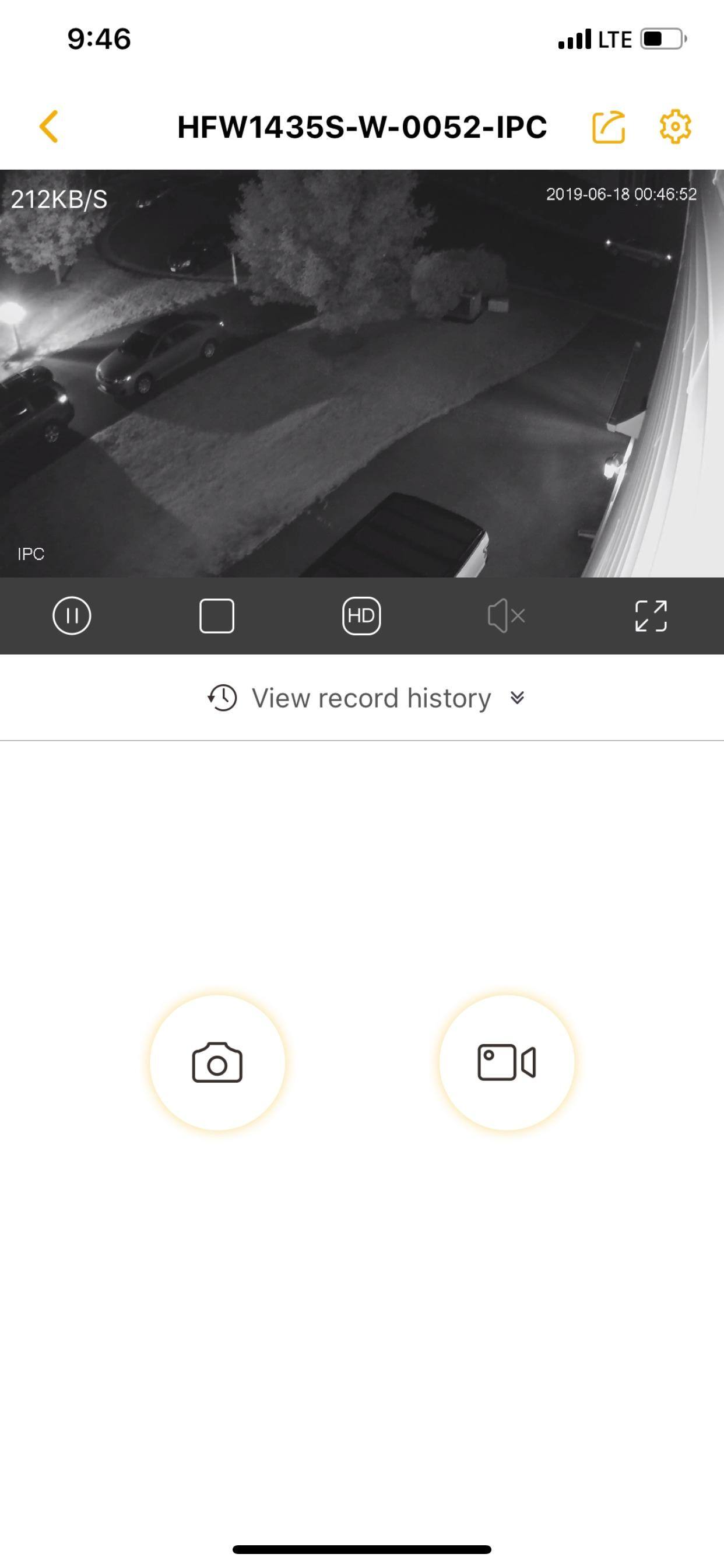This screenshot has height=1568, width=724.
Task: Pause the live video stream
Action: 72,615
